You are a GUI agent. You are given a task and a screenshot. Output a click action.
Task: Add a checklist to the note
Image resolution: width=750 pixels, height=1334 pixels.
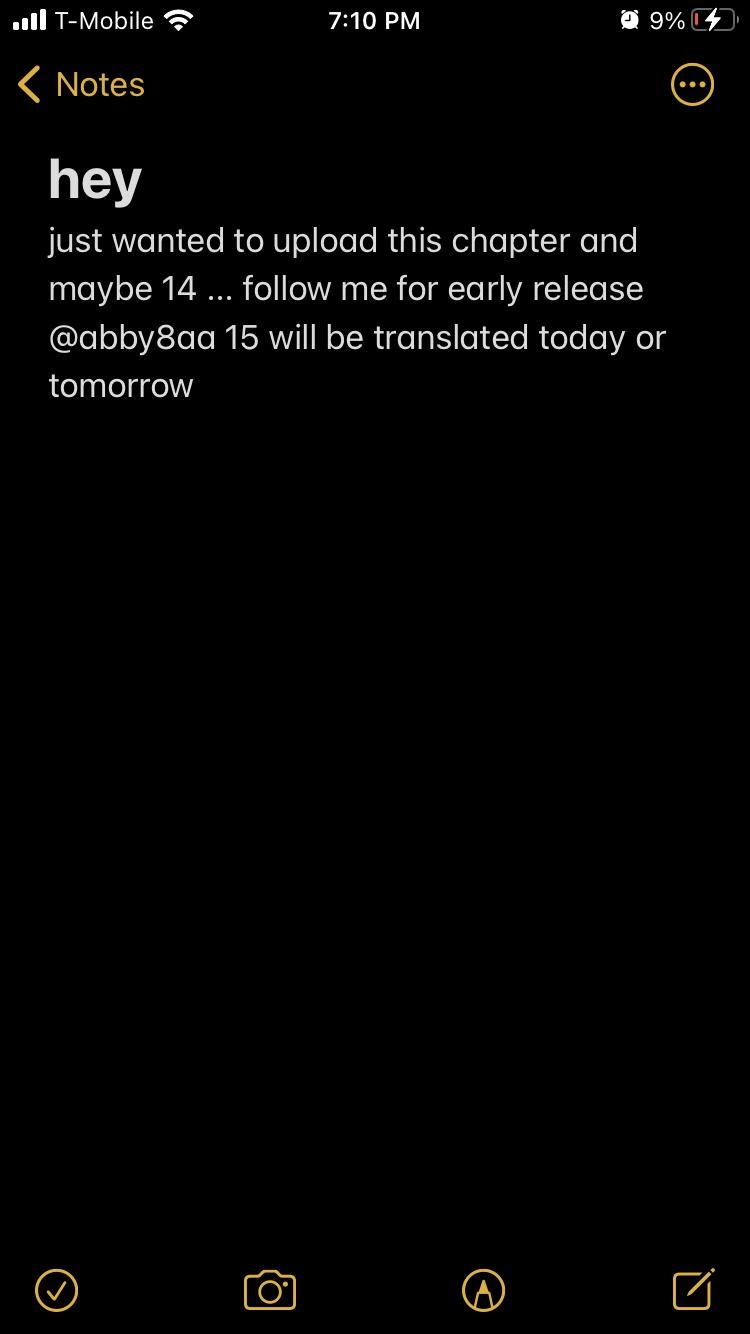(56, 1289)
